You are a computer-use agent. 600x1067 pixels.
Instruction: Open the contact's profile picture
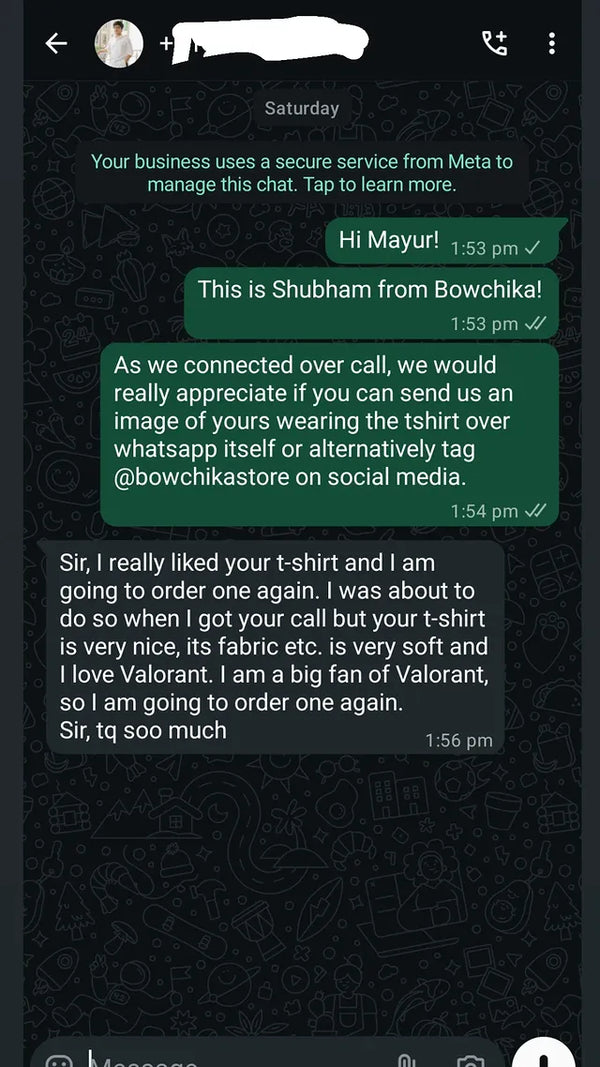pos(118,44)
